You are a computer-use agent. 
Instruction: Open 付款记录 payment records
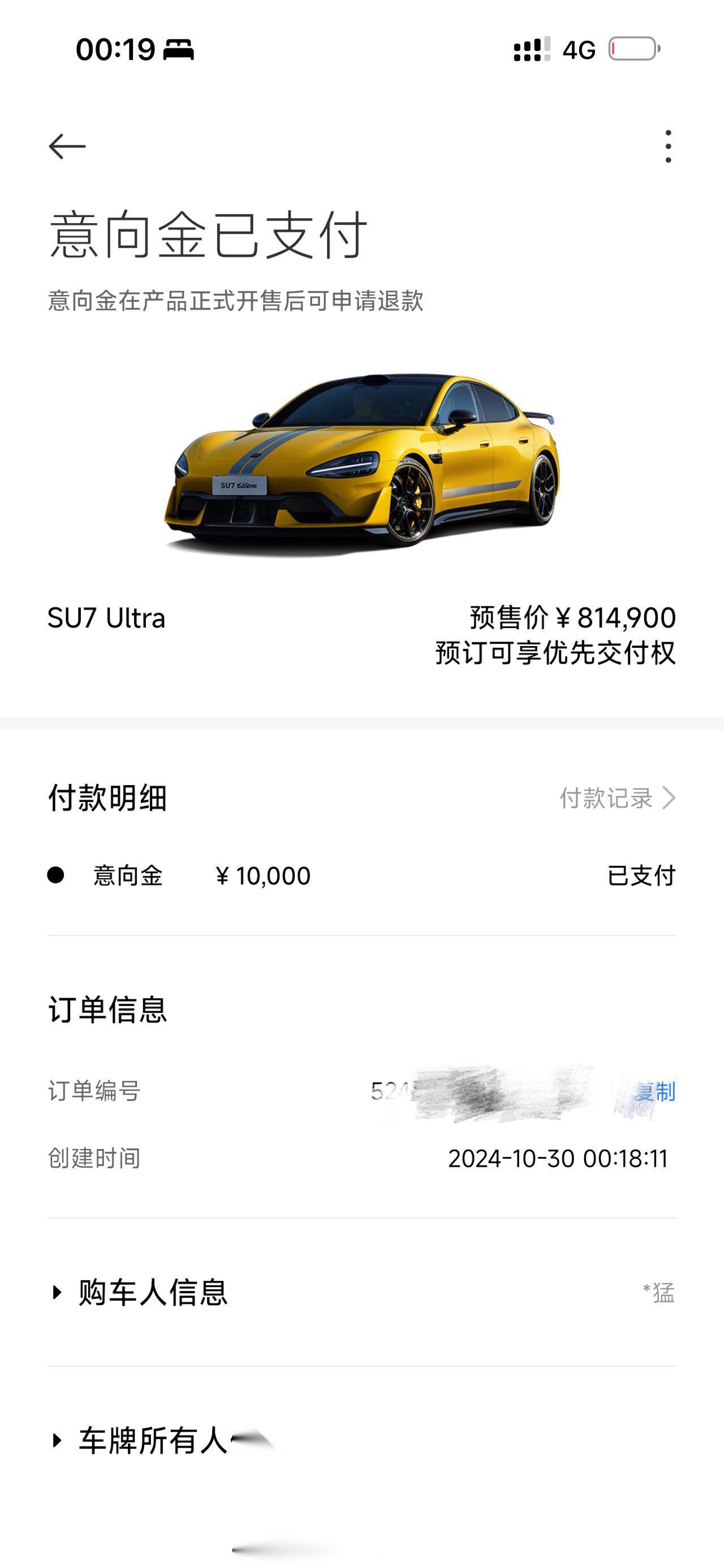pos(617,798)
